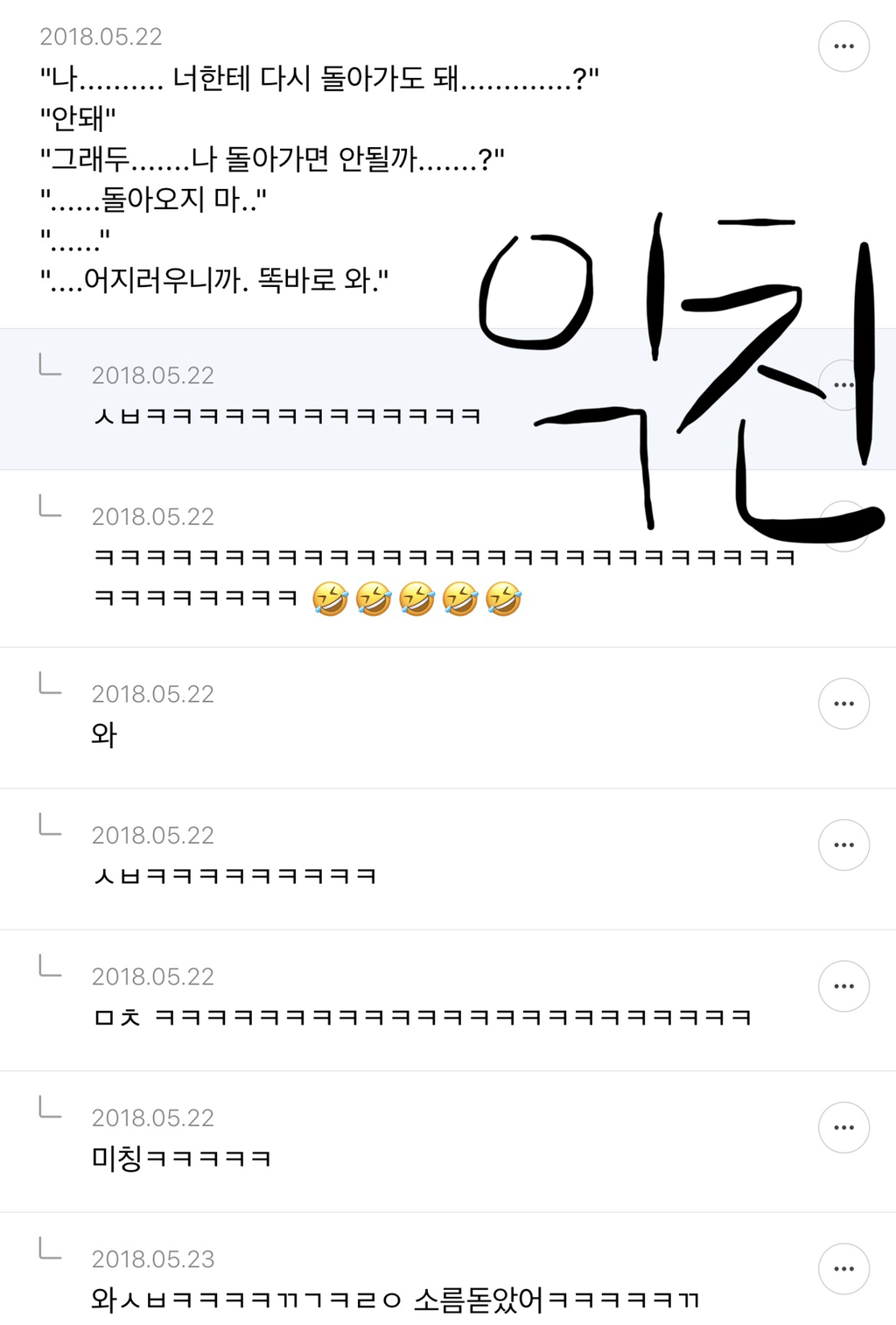The height and width of the screenshot is (1325, 896).
Task: Open the overflow menu on the 와 reply
Action: [x=843, y=704]
